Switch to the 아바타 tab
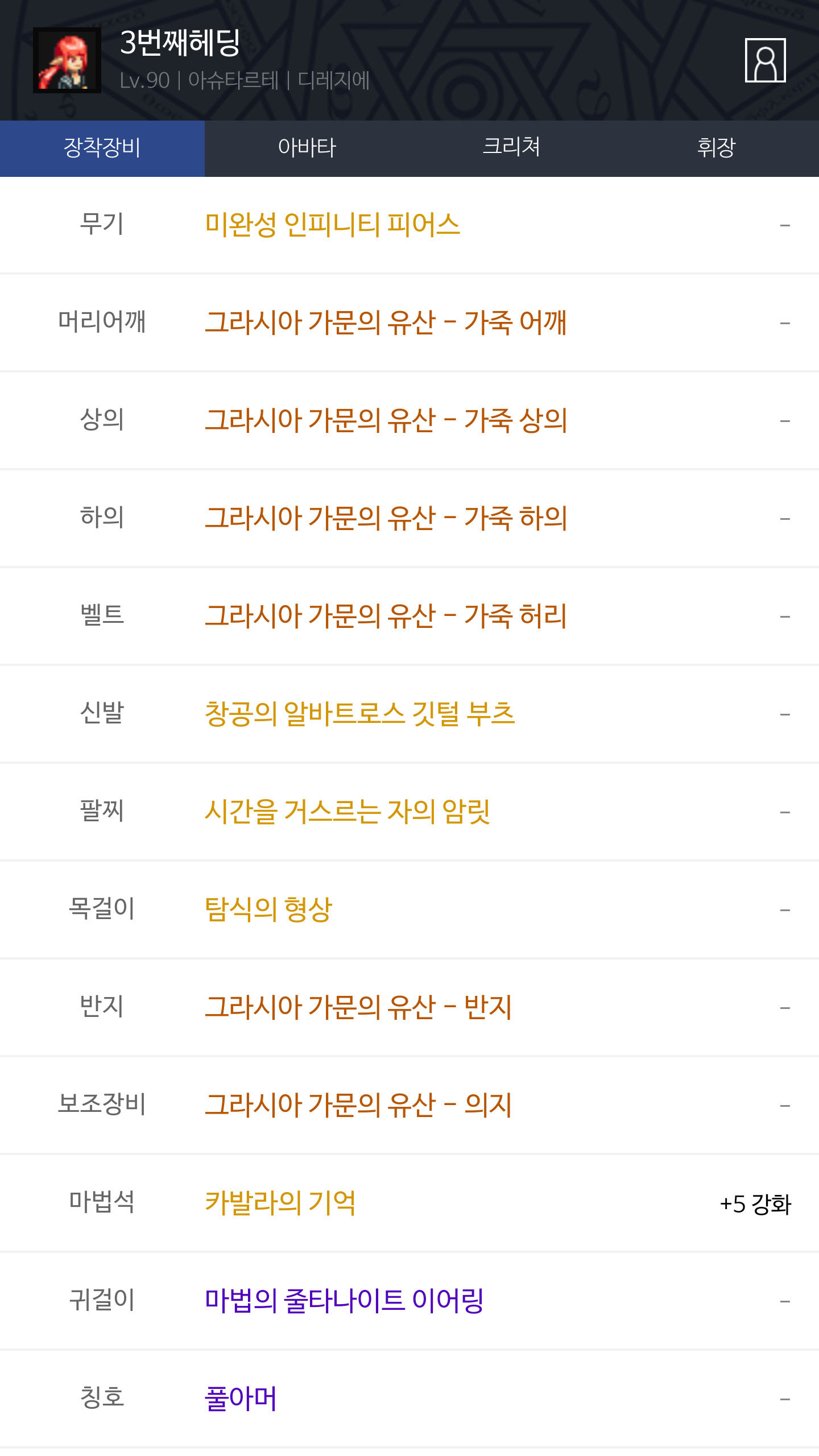 [307, 148]
